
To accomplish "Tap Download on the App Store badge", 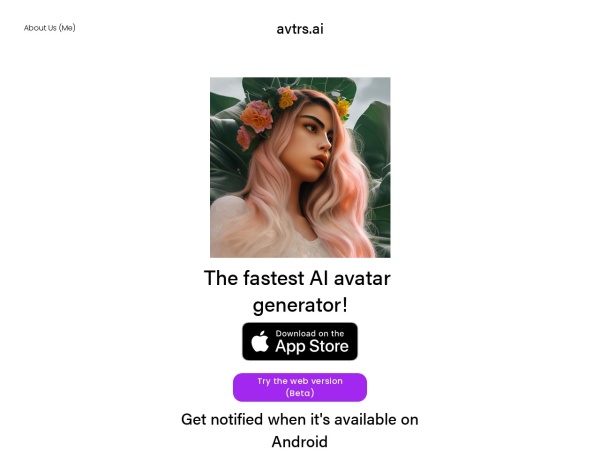I will coord(299,341).
